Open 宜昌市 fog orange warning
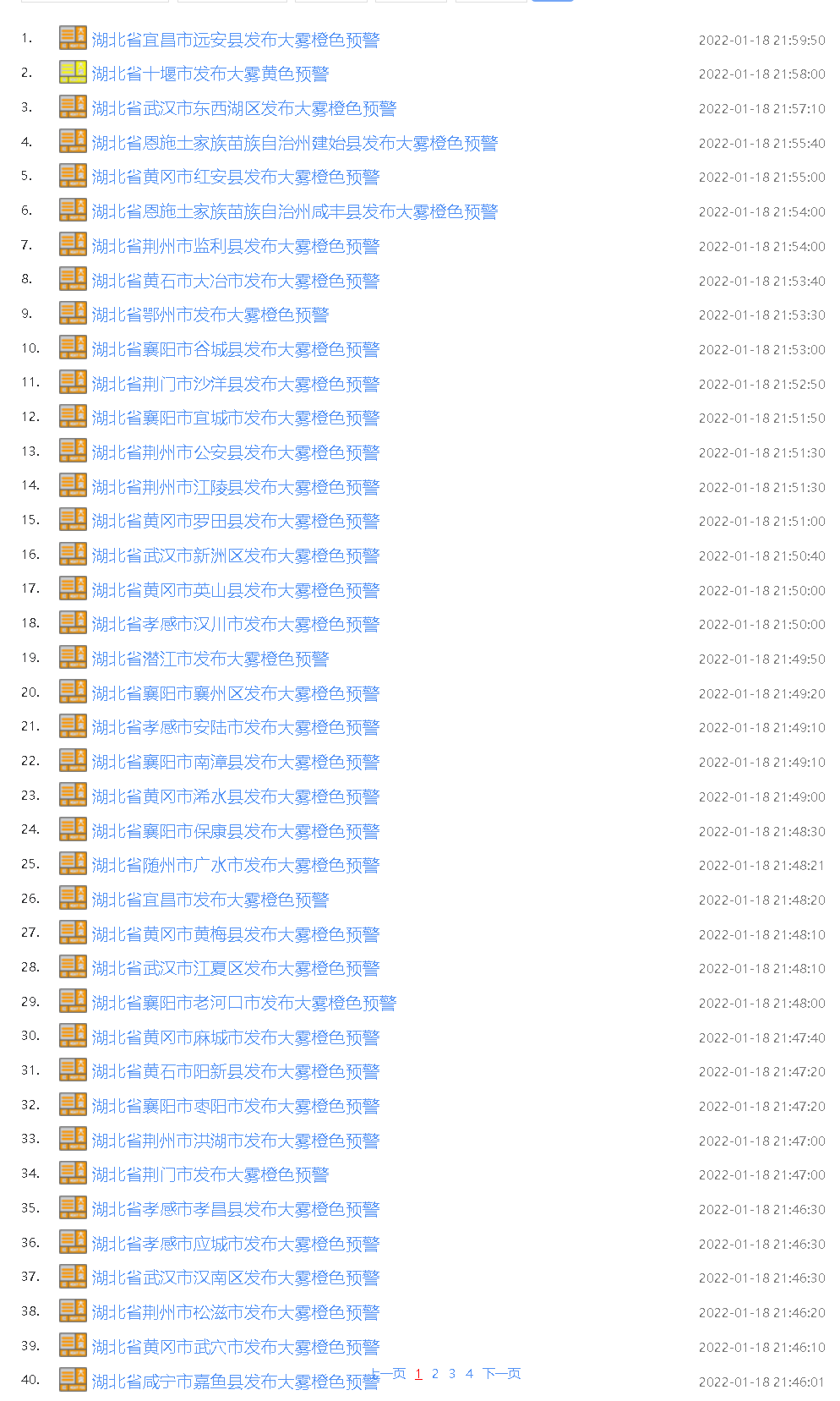 click(210, 900)
